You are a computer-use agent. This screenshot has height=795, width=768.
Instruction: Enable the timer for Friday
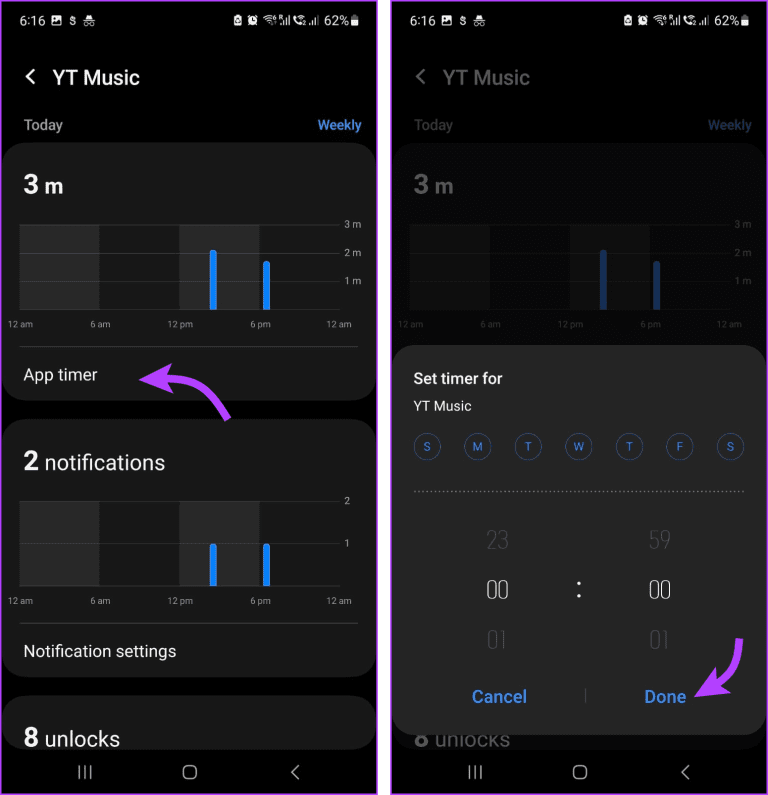(x=679, y=447)
